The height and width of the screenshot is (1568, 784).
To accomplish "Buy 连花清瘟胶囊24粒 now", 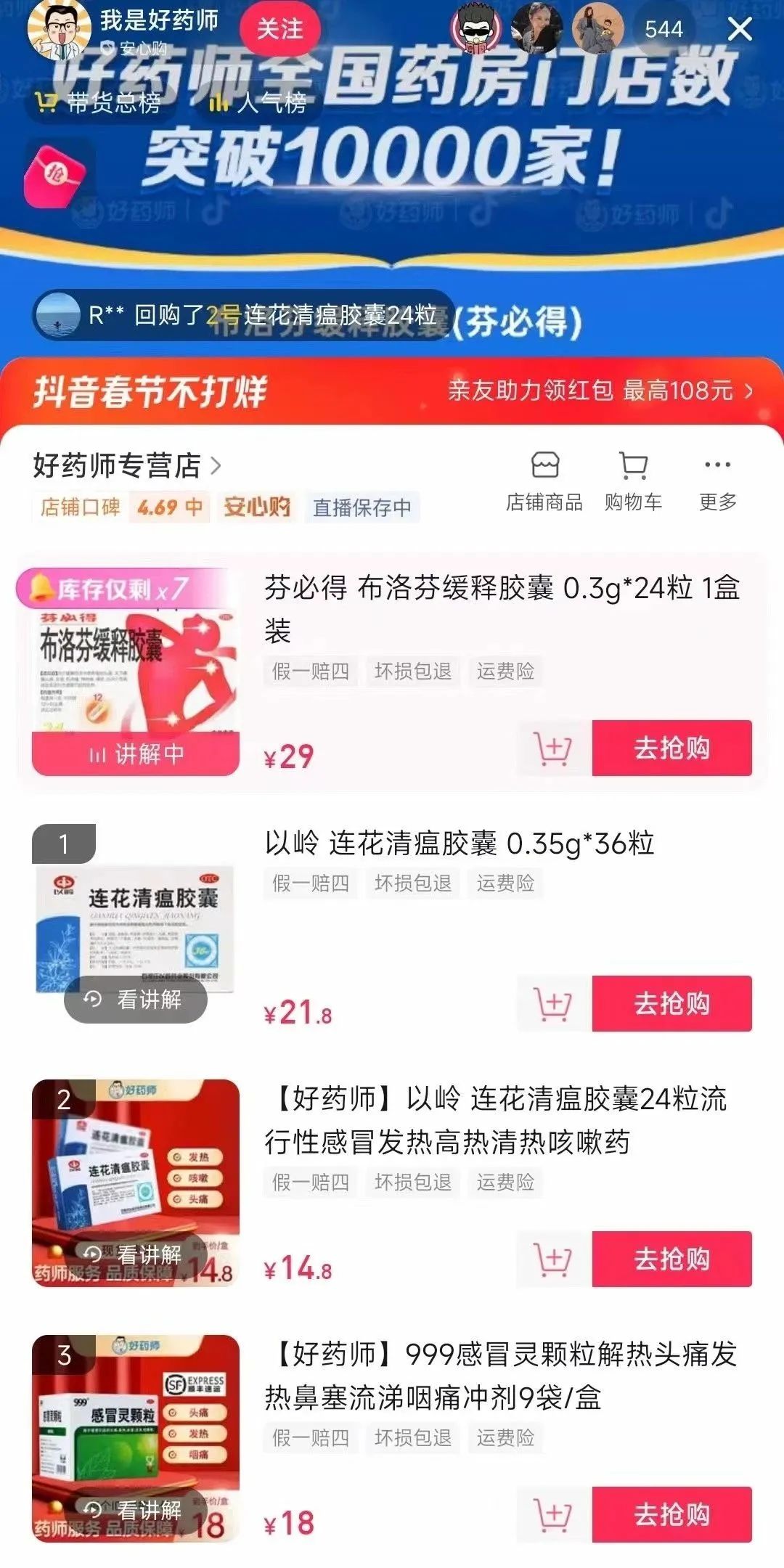I will [x=671, y=1259].
